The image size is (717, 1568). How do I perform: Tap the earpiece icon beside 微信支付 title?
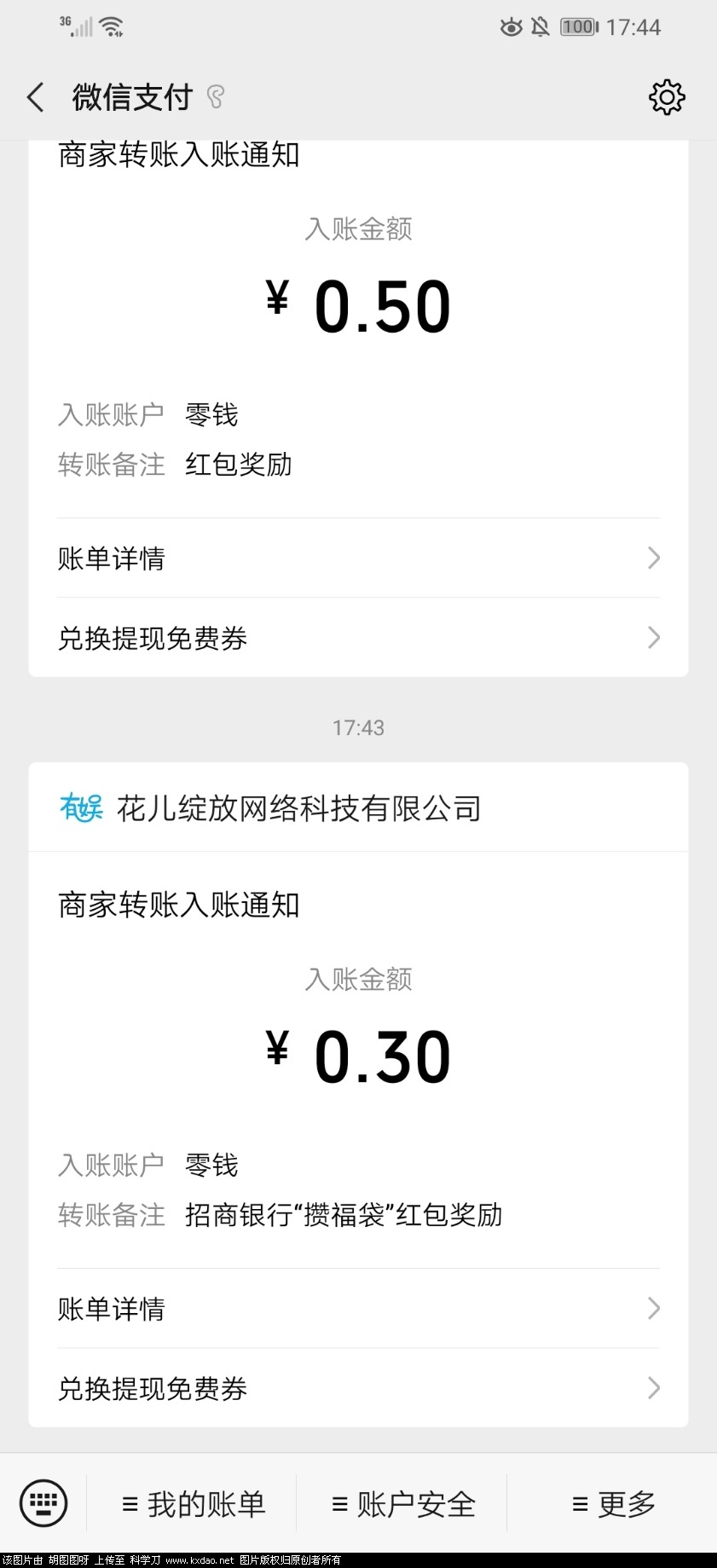click(x=214, y=97)
